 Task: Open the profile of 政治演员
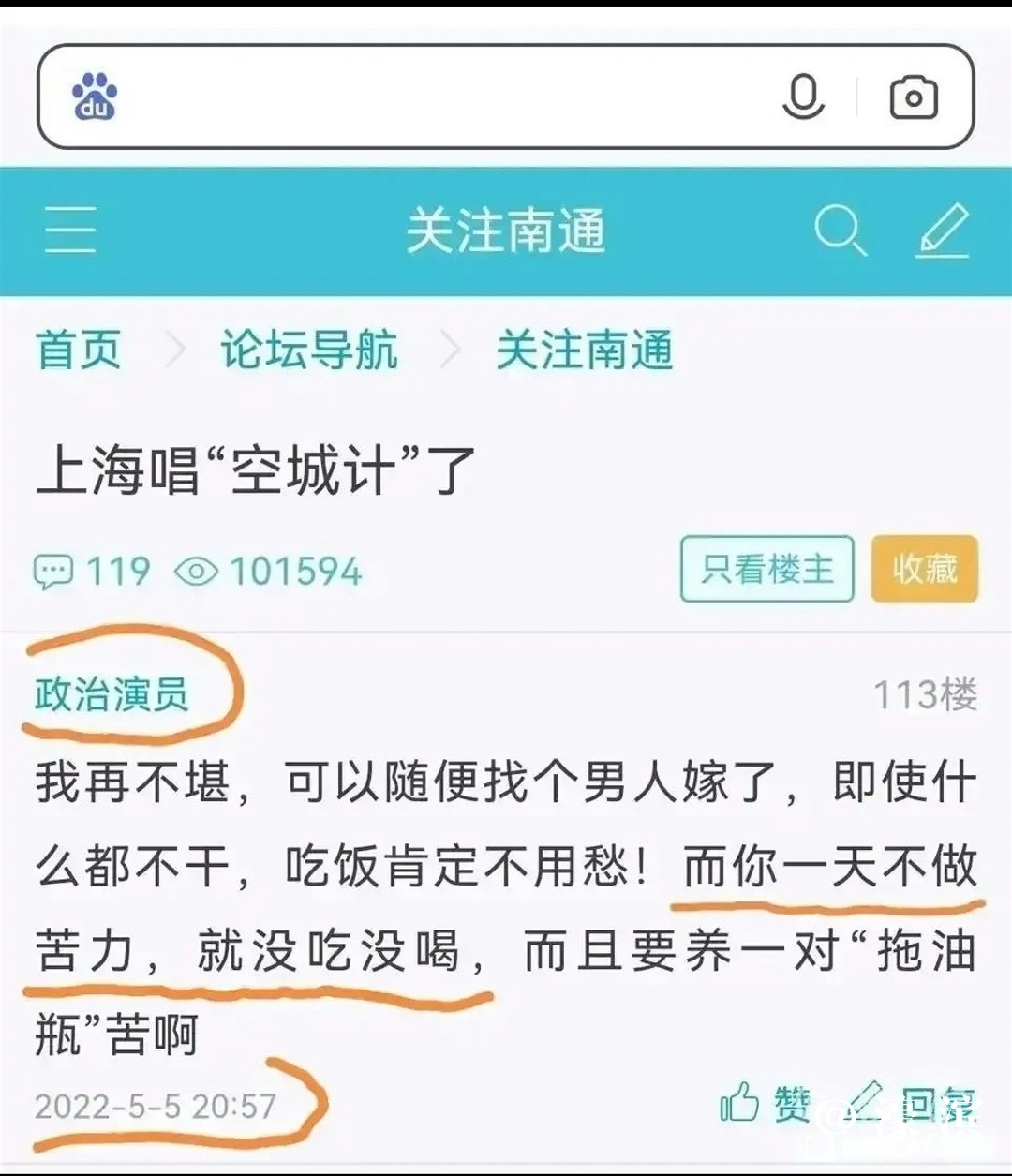[112, 694]
